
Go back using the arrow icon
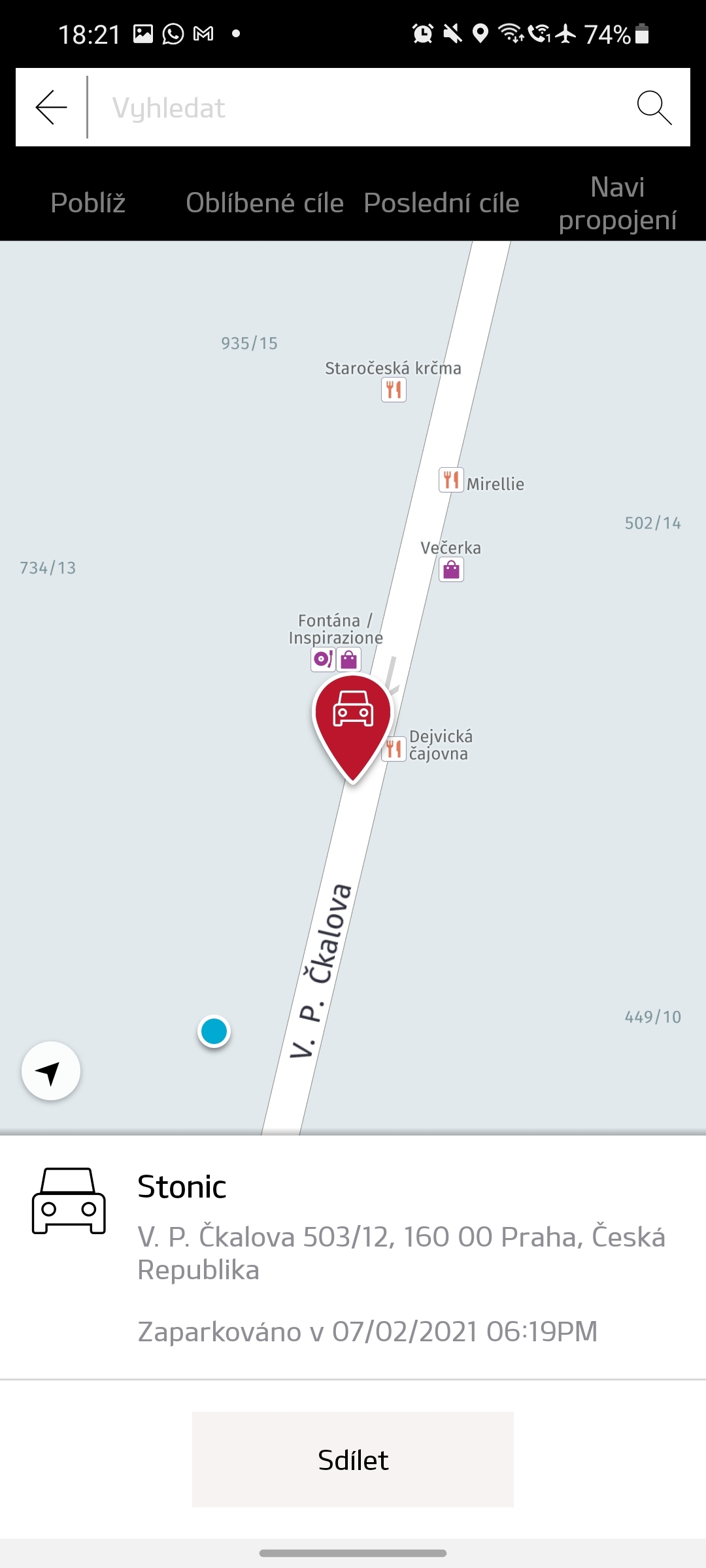click(x=52, y=107)
